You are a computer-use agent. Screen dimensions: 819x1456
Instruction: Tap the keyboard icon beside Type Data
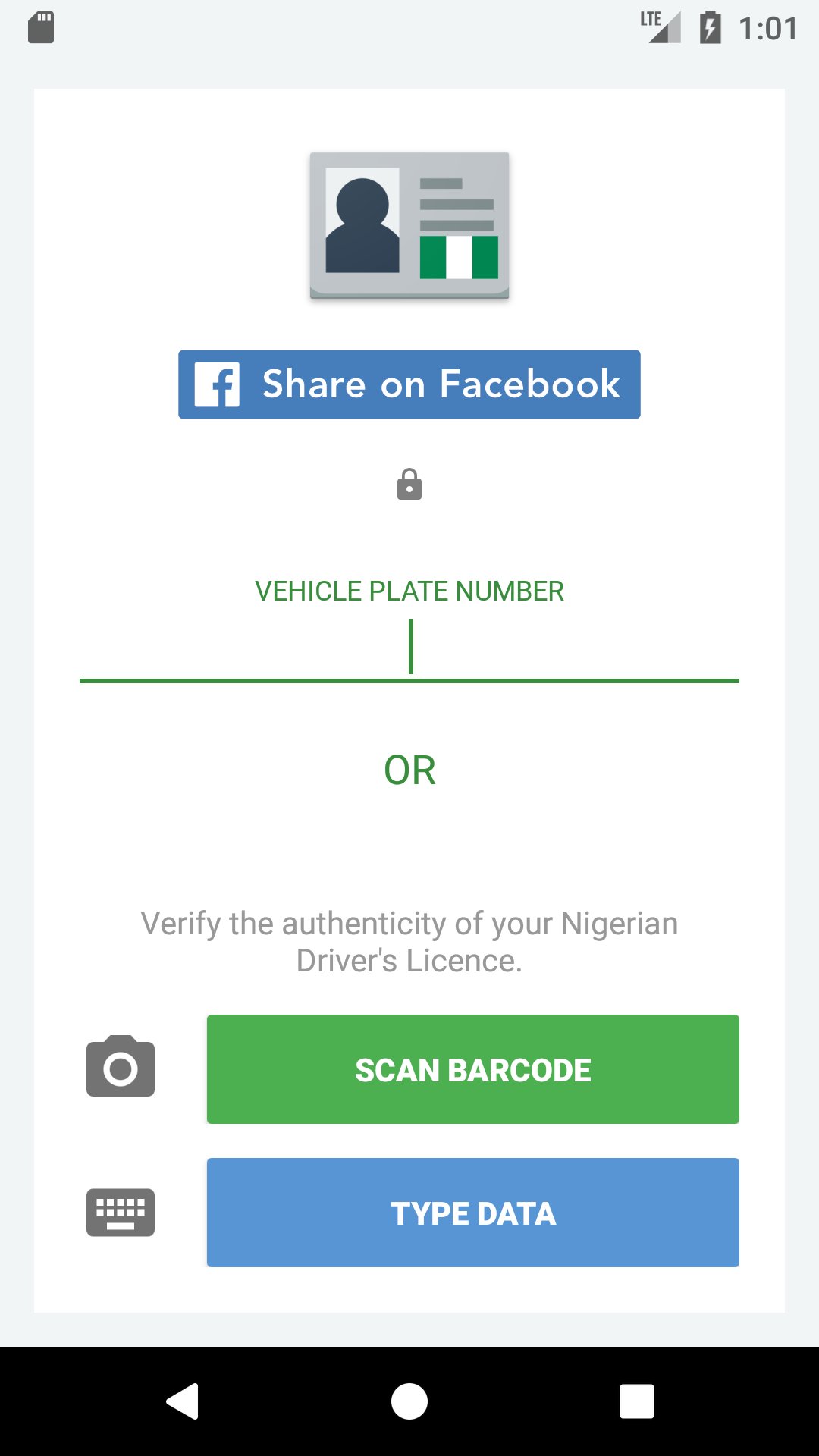pos(120,1212)
